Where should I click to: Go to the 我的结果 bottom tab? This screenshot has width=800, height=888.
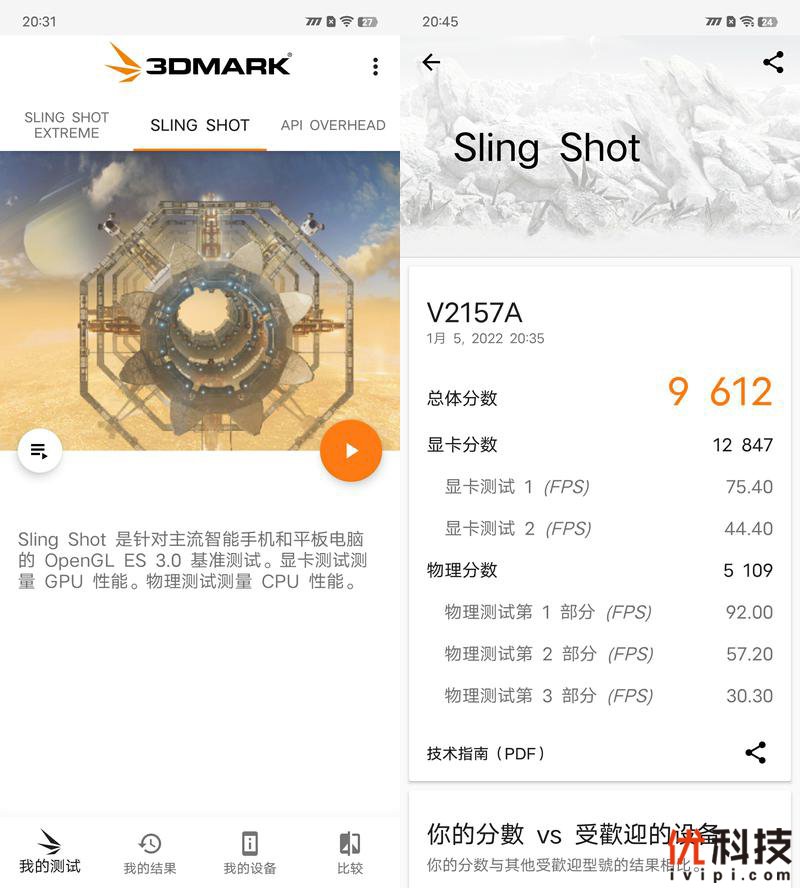150,852
